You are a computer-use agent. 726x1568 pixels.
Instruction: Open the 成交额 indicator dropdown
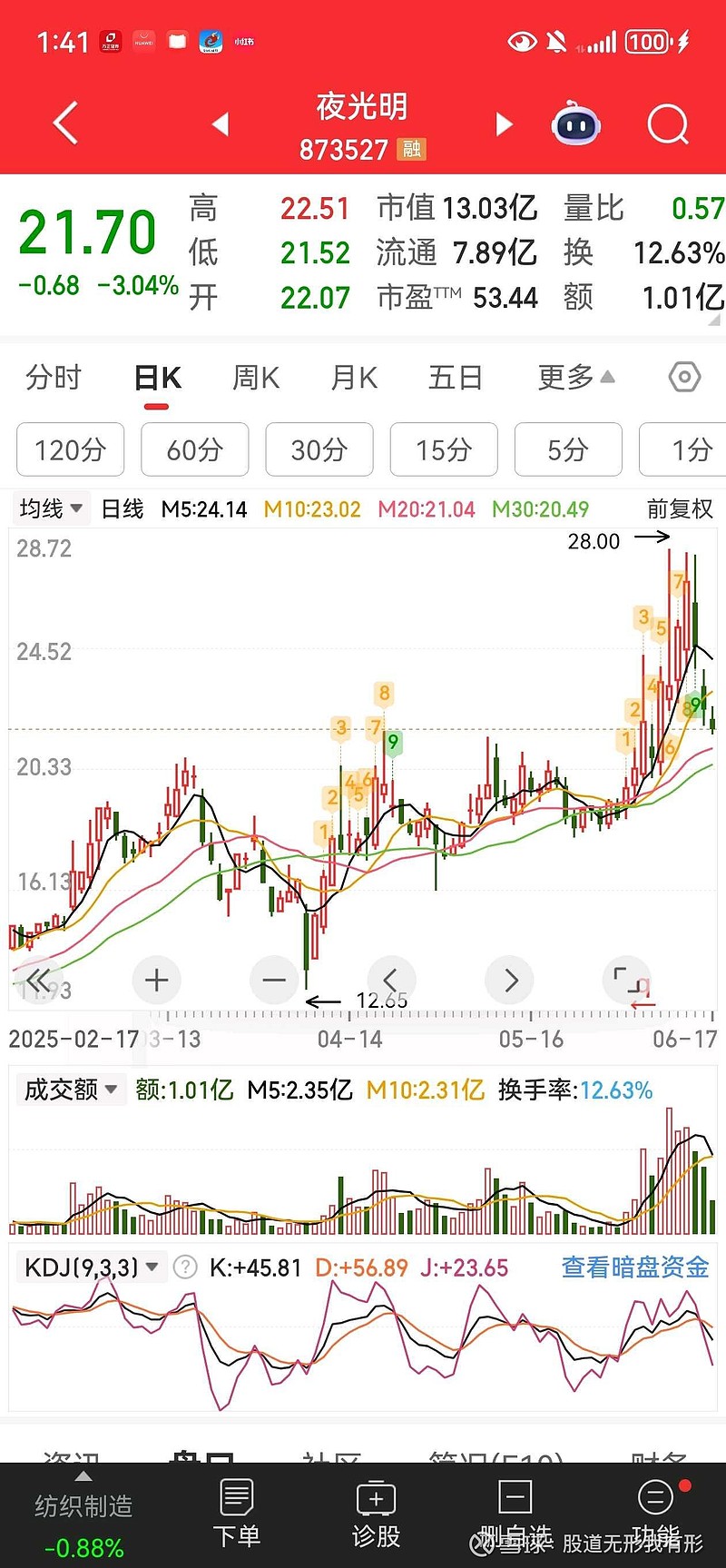click(x=71, y=1090)
